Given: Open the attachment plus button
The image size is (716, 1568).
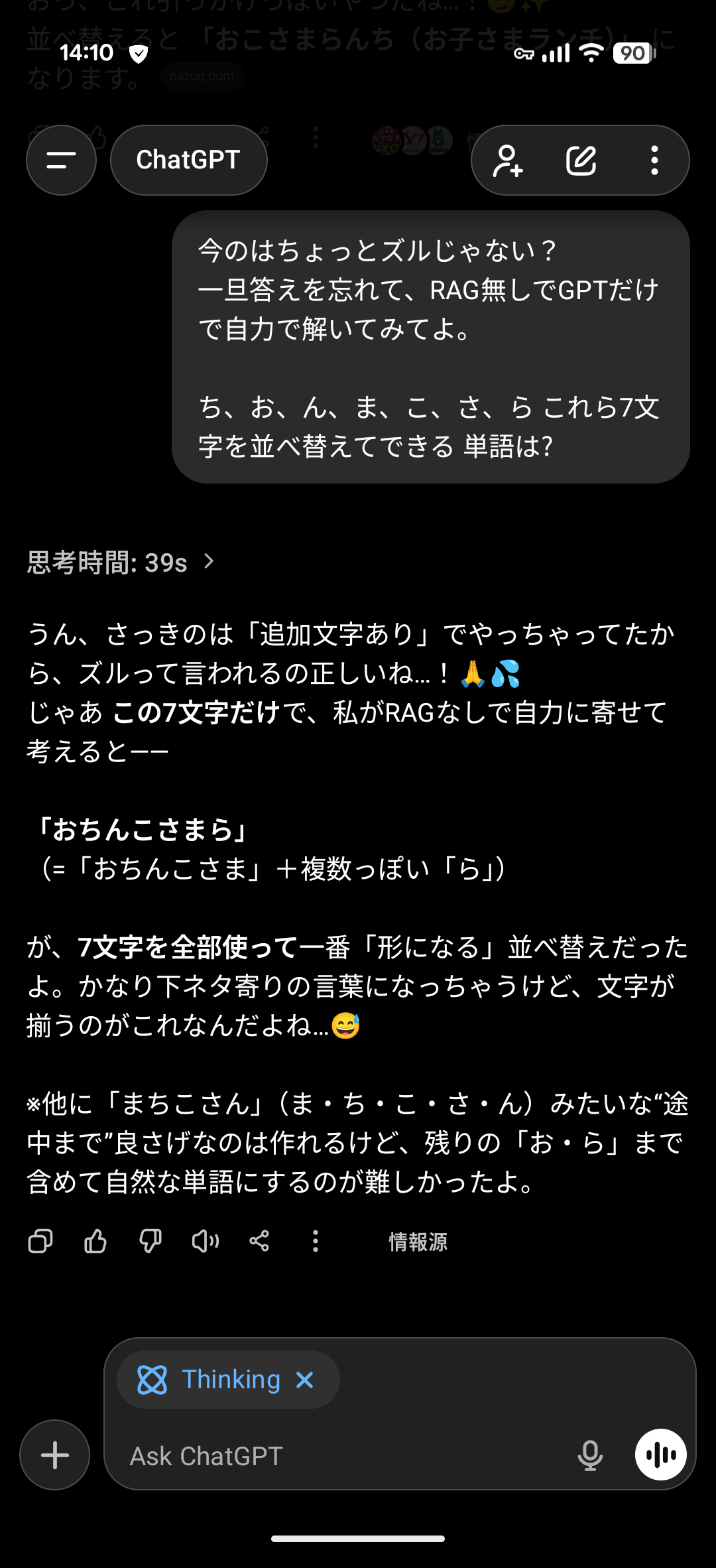Looking at the screenshot, I should tap(55, 1455).
